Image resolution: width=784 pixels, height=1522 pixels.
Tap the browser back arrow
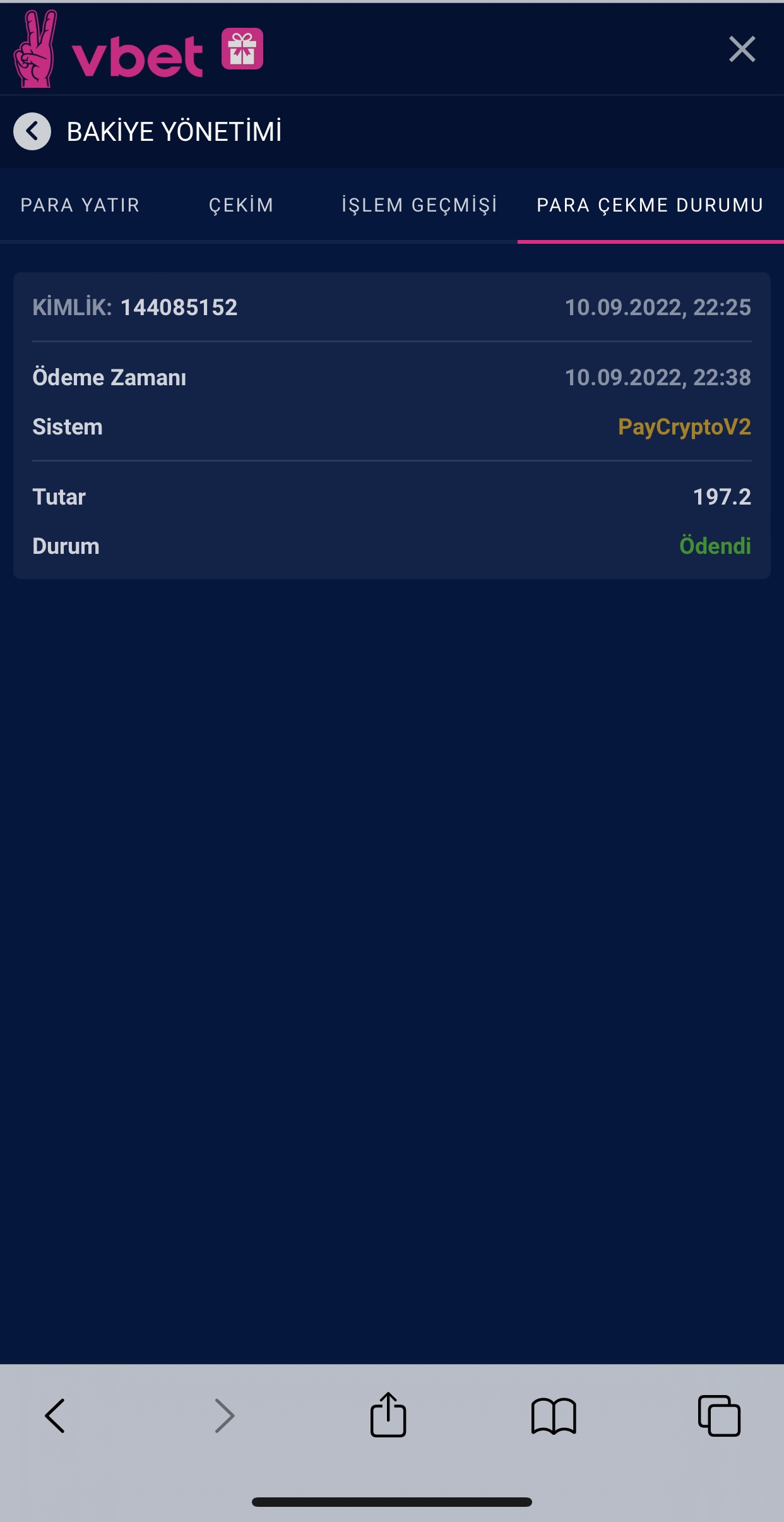point(56,1415)
